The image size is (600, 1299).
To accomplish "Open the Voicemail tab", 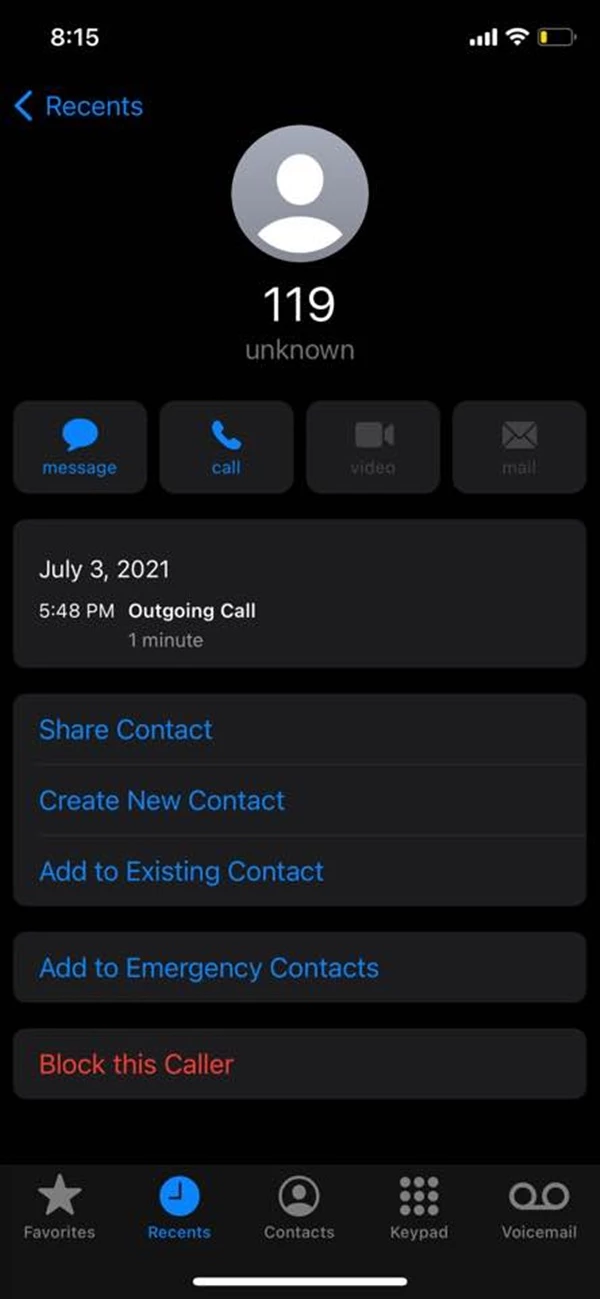I will pyautogui.click(x=539, y=1207).
